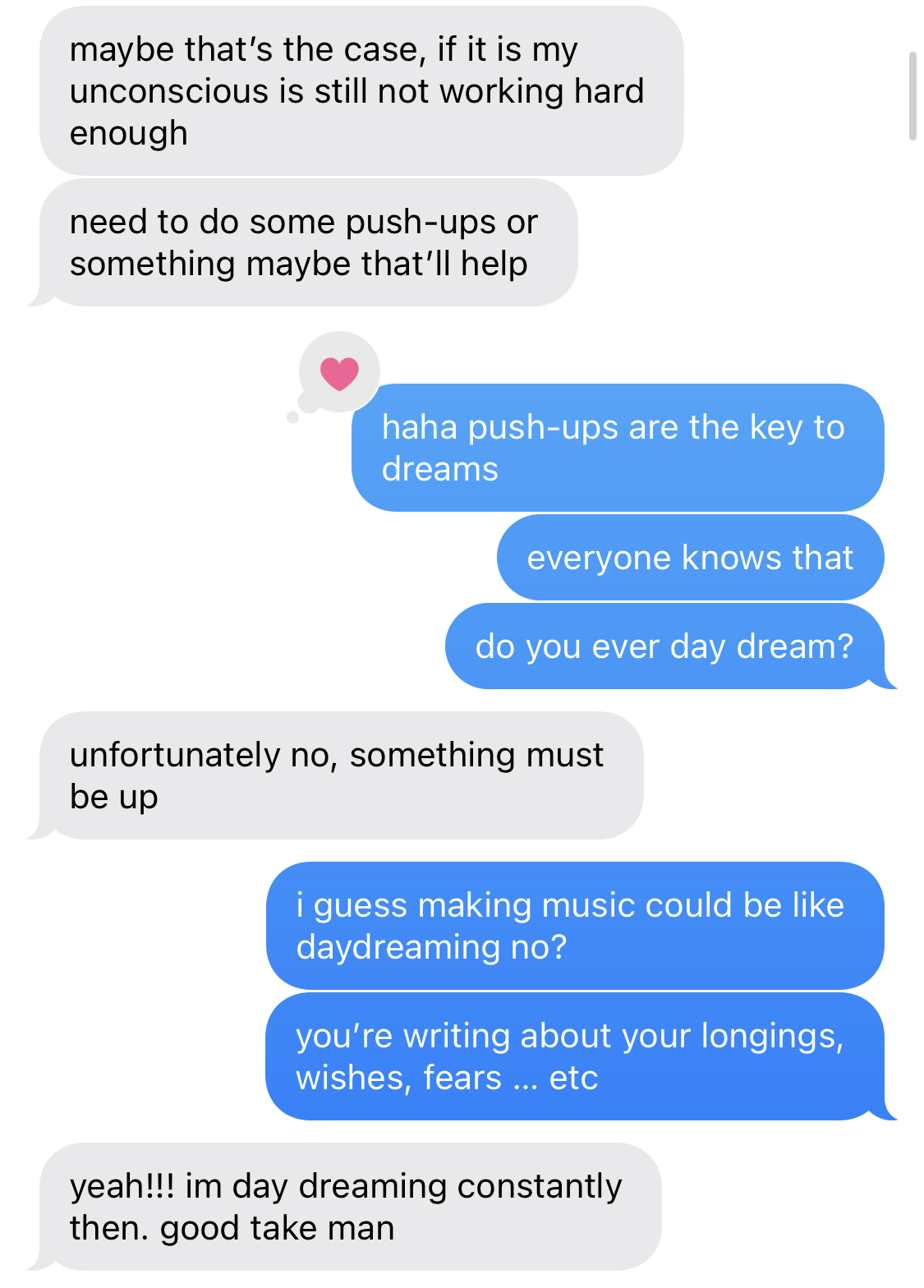Tap the scroll indicator beside the conversation
The width and height of the screenshot is (924, 1288).
(x=912, y=96)
